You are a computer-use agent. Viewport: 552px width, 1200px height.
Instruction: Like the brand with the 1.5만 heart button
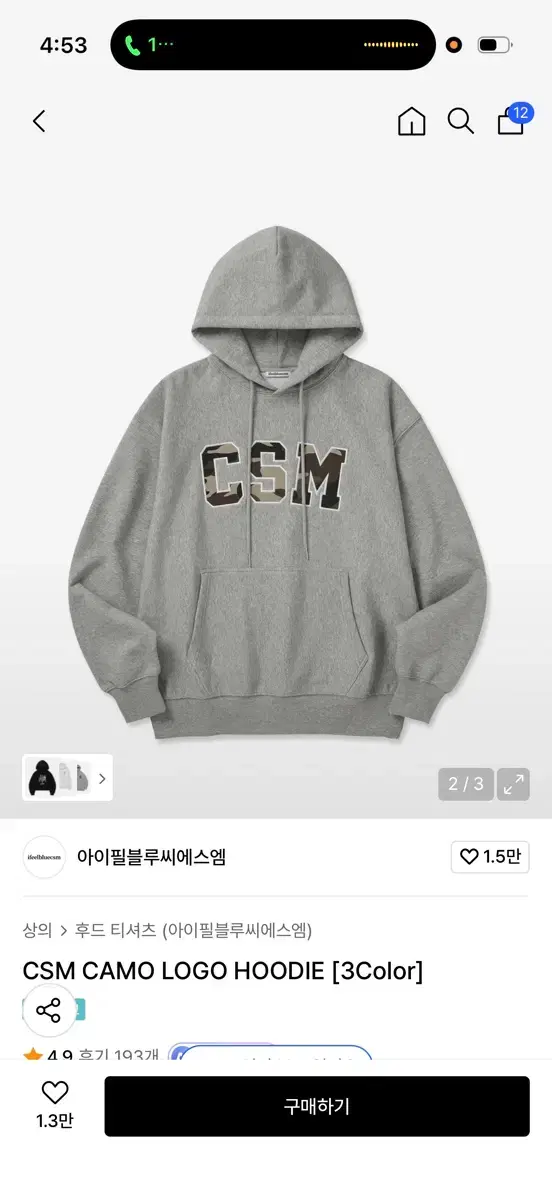tap(490, 857)
